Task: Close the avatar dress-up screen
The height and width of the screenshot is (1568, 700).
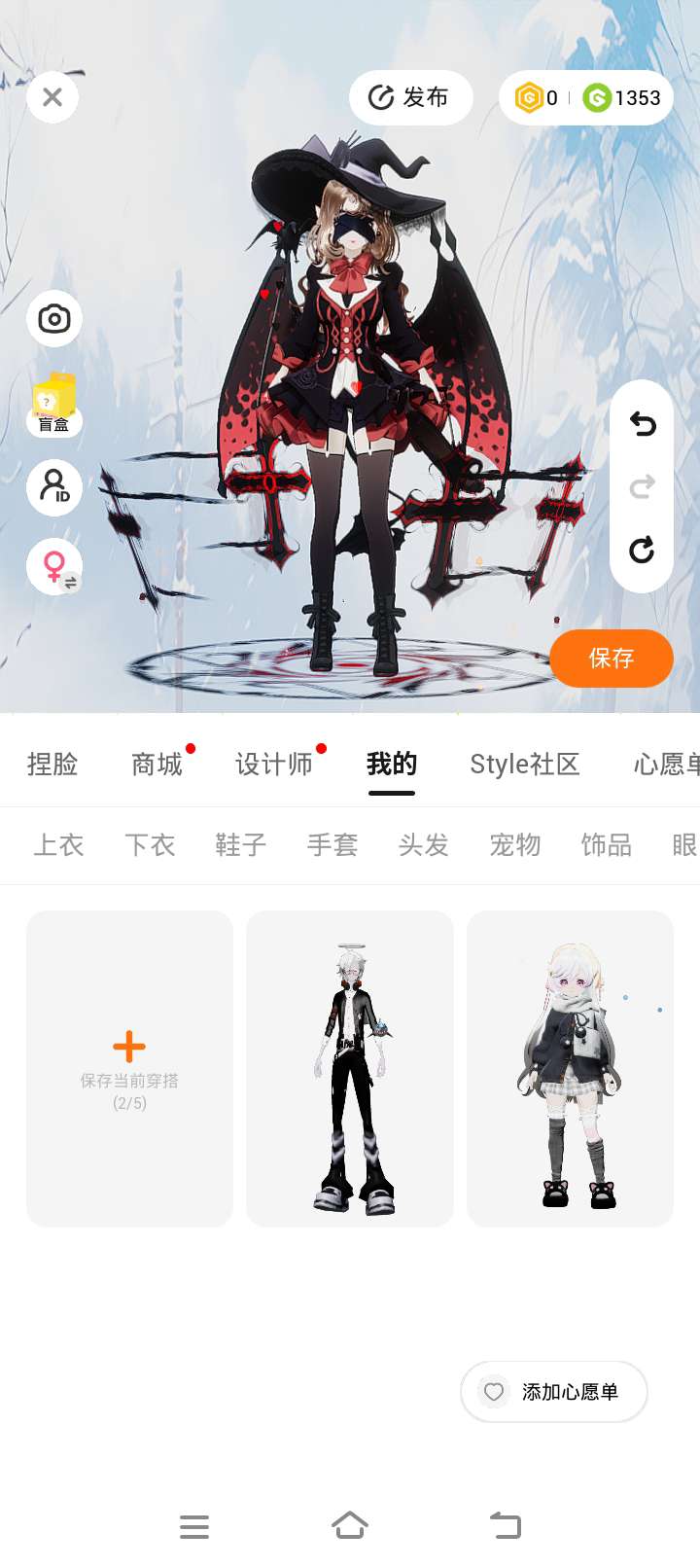Action: coord(52,97)
